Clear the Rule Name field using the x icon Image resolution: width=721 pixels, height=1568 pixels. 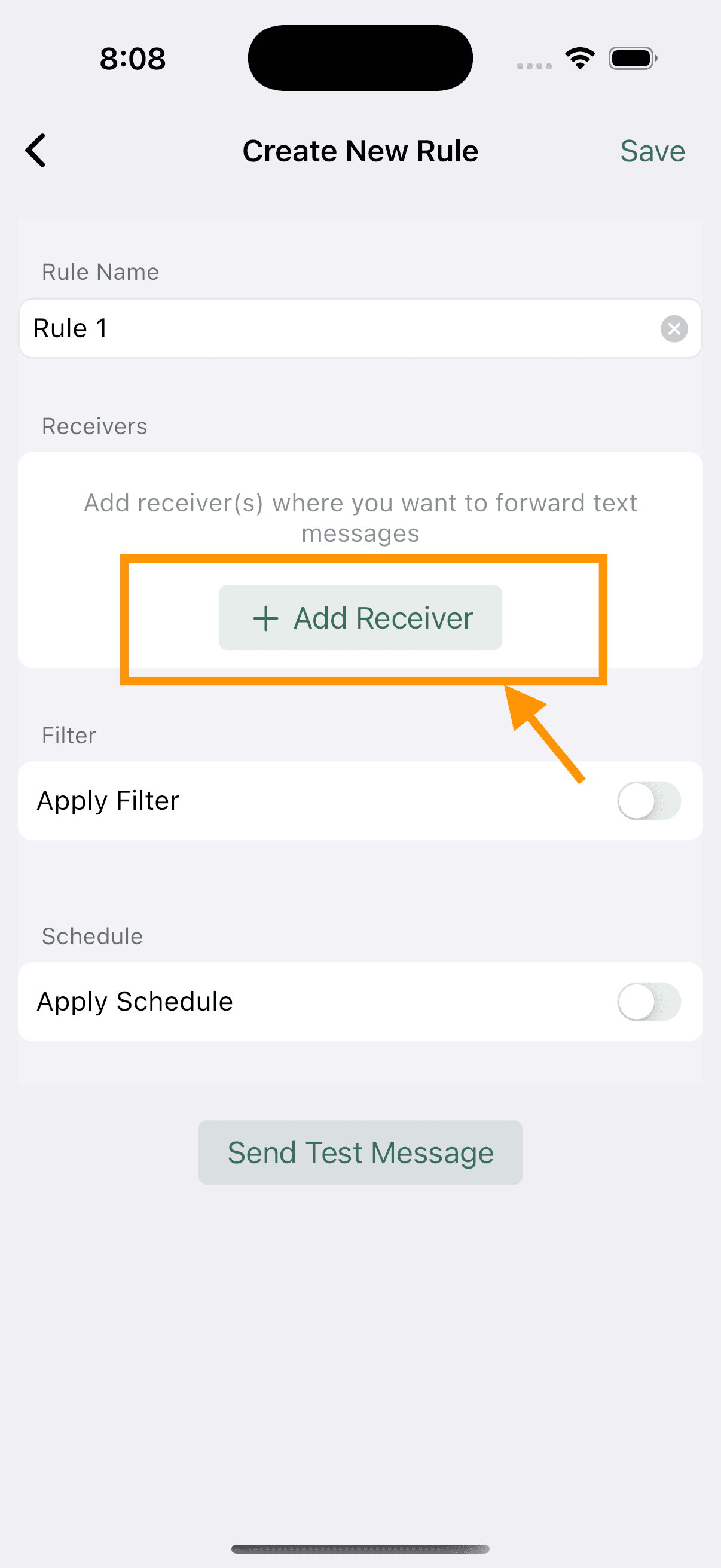click(674, 329)
